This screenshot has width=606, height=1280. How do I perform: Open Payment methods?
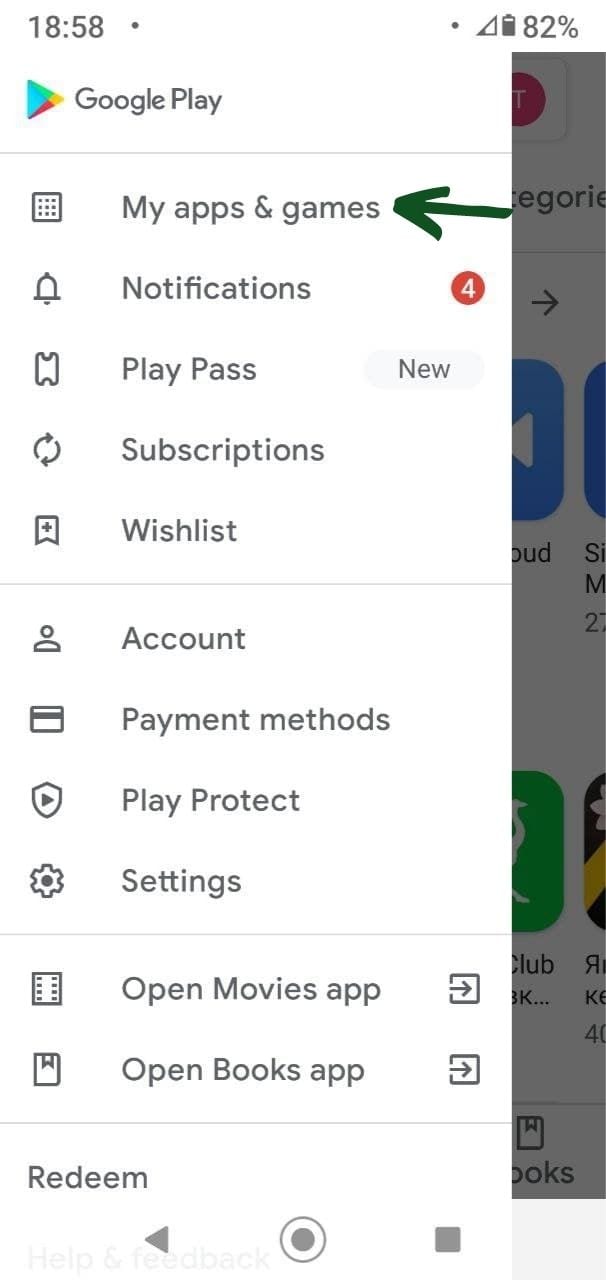(x=255, y=720)
